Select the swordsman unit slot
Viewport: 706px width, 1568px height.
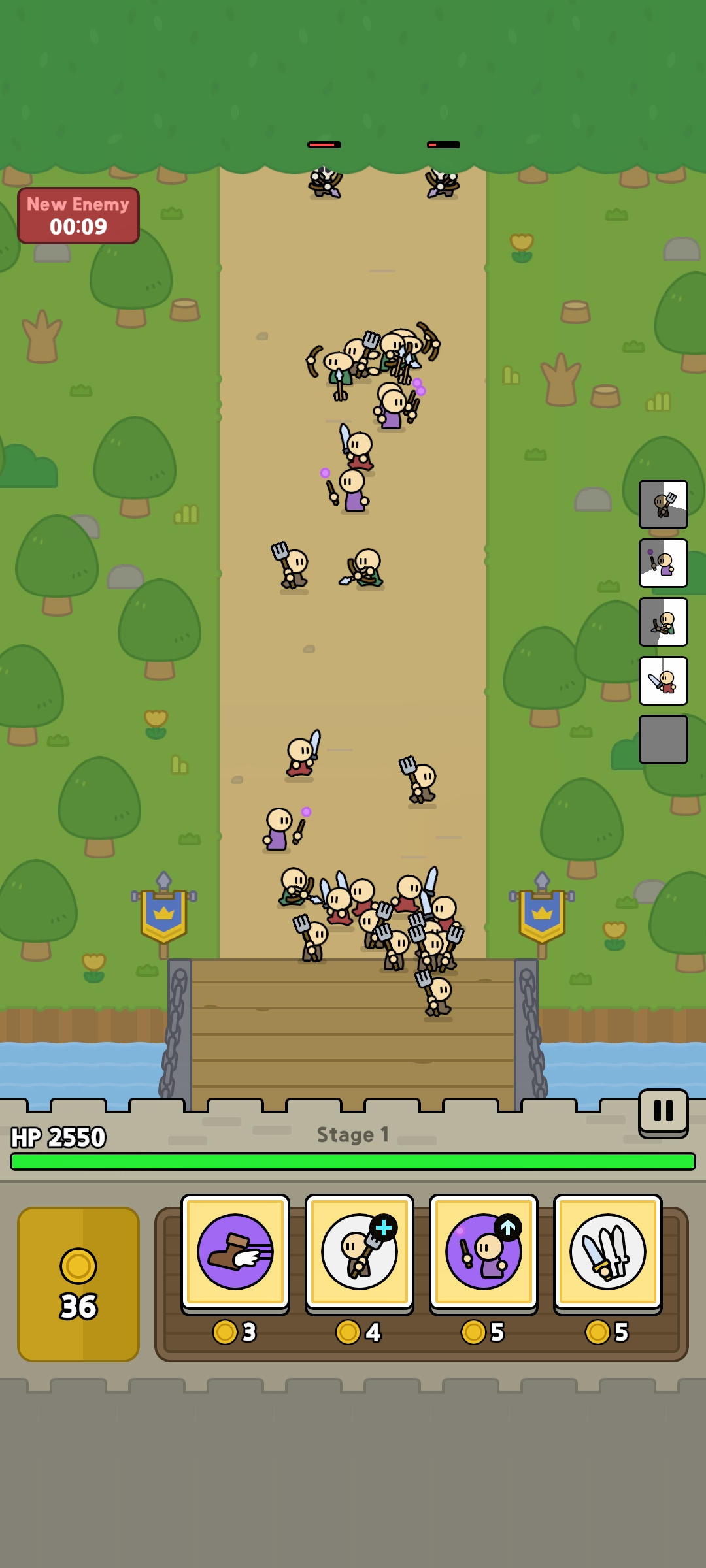coord(663,681)
